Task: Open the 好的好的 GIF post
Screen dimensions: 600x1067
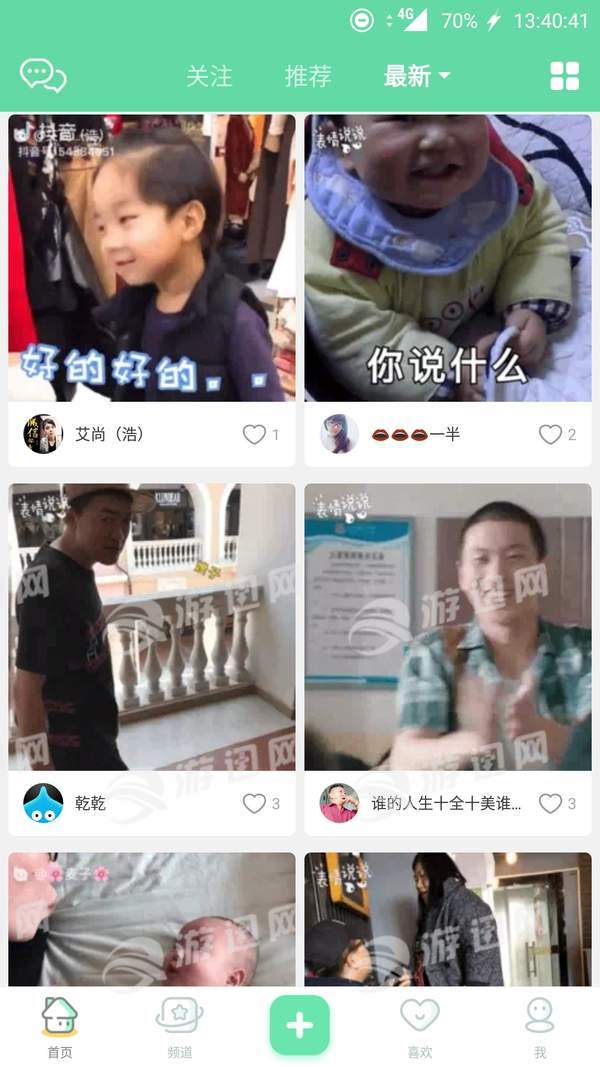Action: (152, 258)
